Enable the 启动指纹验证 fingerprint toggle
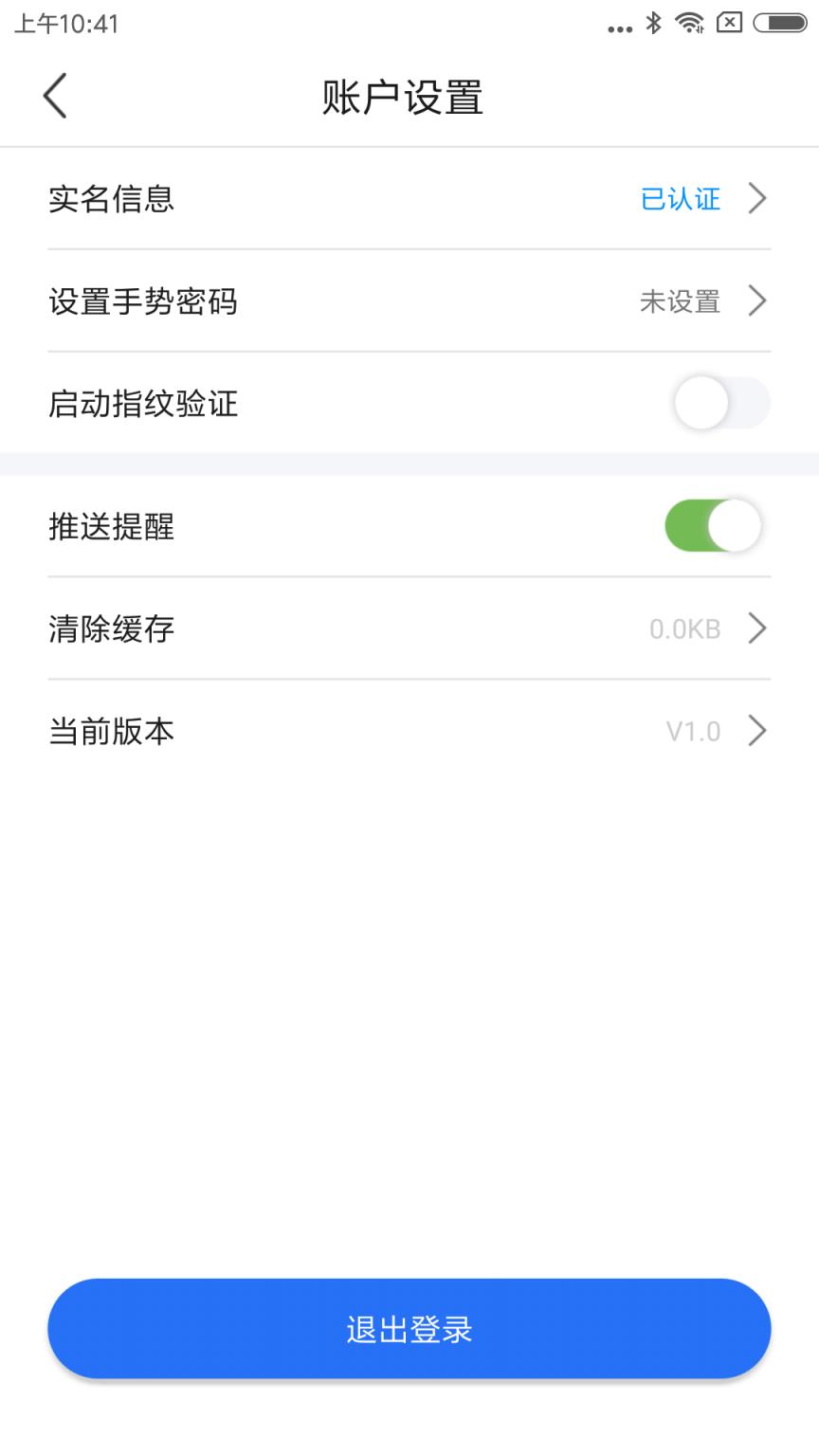819x1456 pixels. click(721, 403)
